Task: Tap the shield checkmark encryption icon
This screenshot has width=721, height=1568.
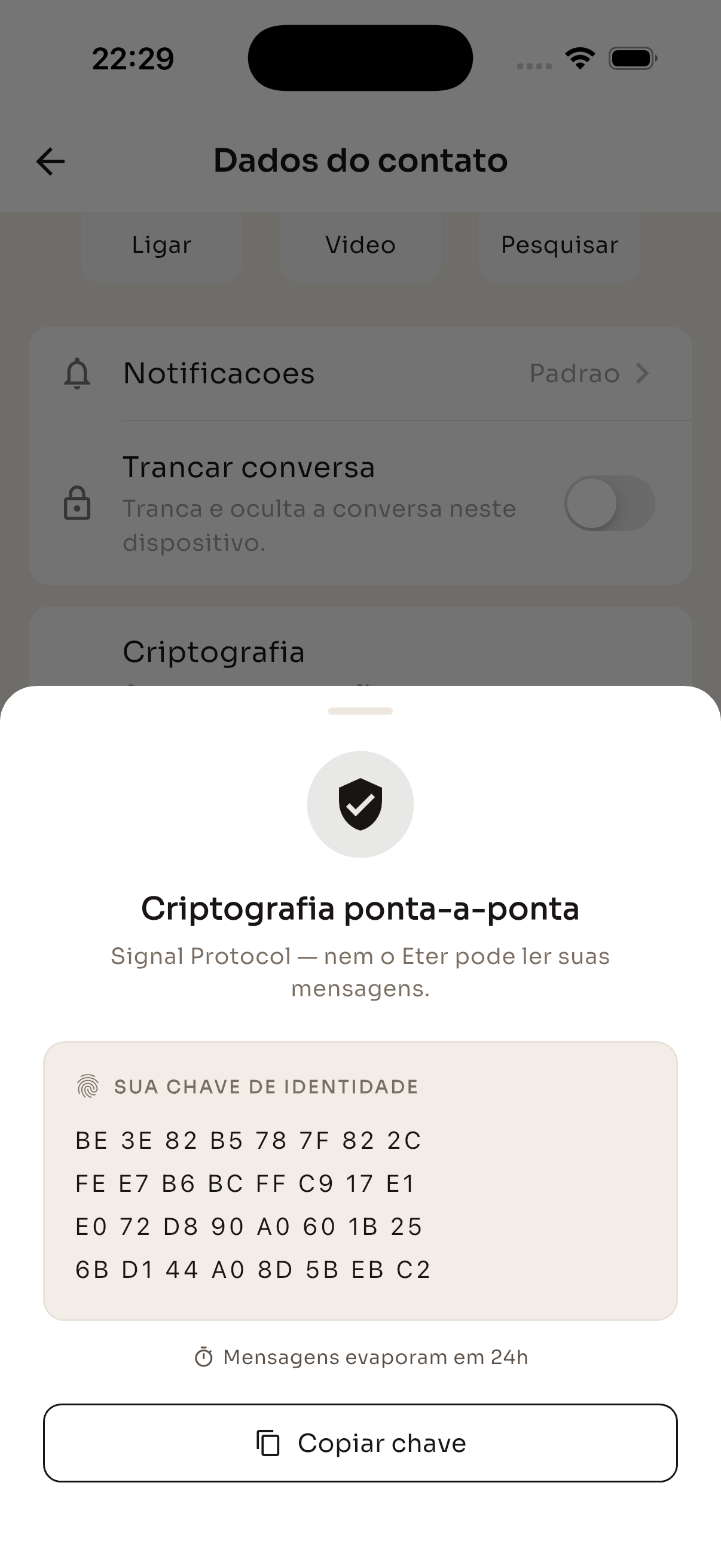Action: coord(360,805)
